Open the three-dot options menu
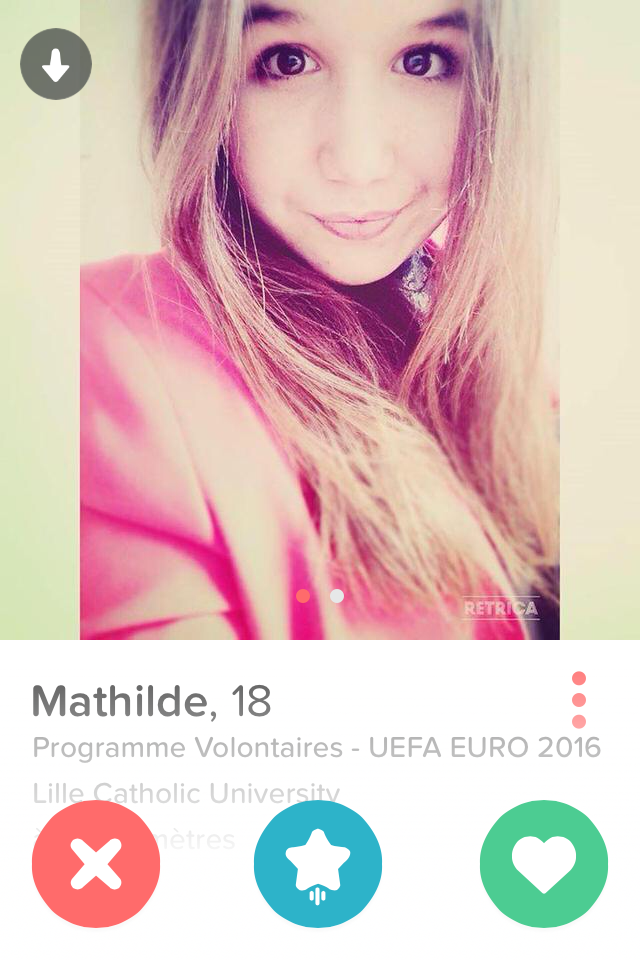Image resolution: width=640 pixels, height=960 pixels. (578, 700)
